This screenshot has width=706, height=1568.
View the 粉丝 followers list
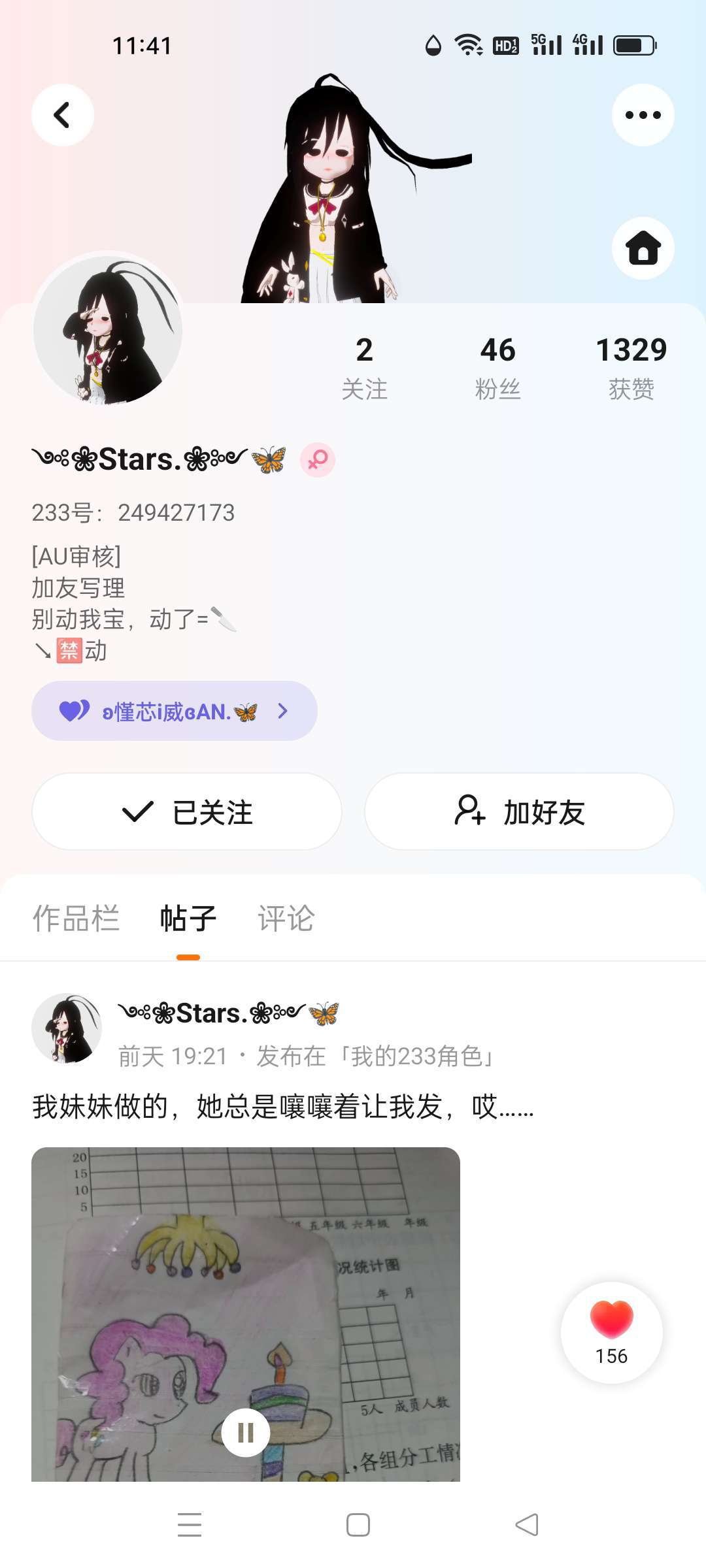tap(497, 367)
